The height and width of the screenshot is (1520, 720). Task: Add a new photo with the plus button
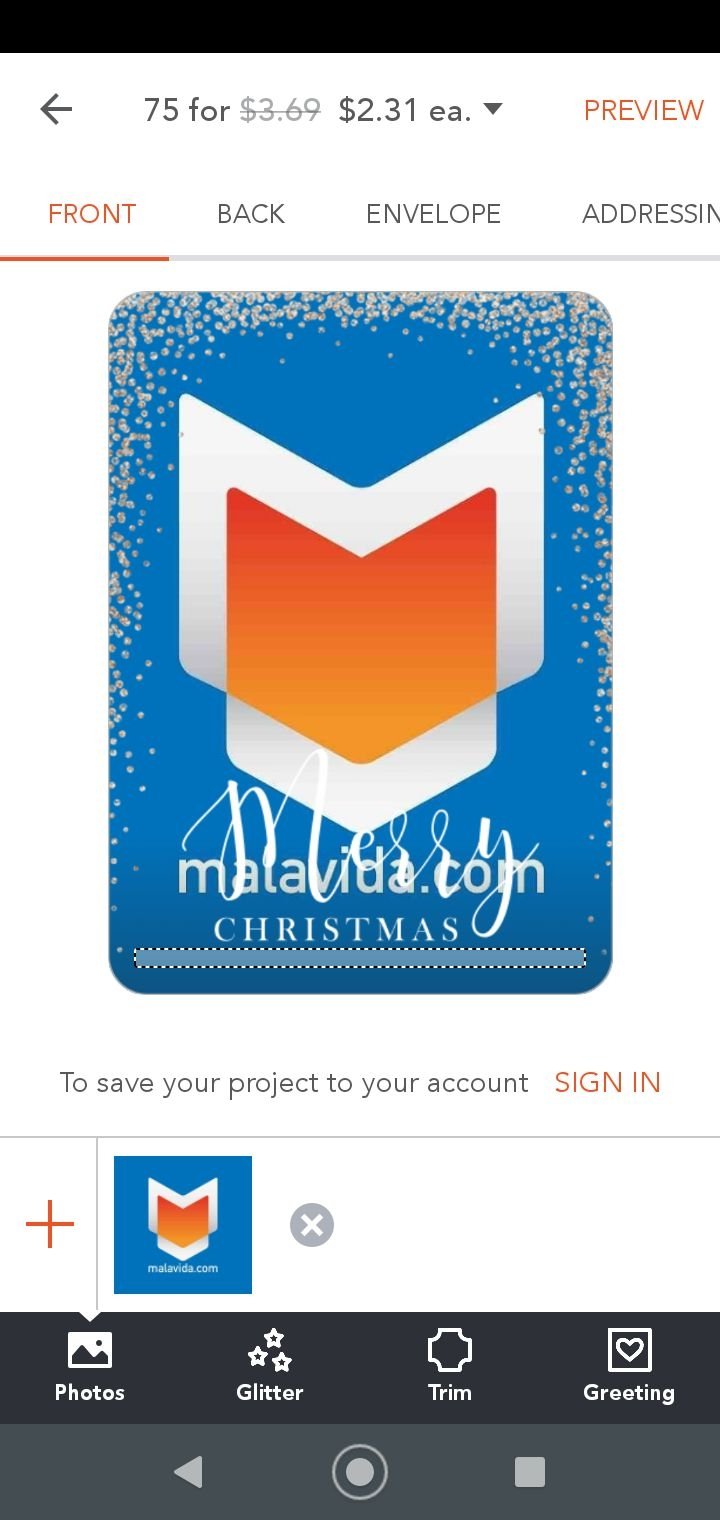(x=50, y=1225)
